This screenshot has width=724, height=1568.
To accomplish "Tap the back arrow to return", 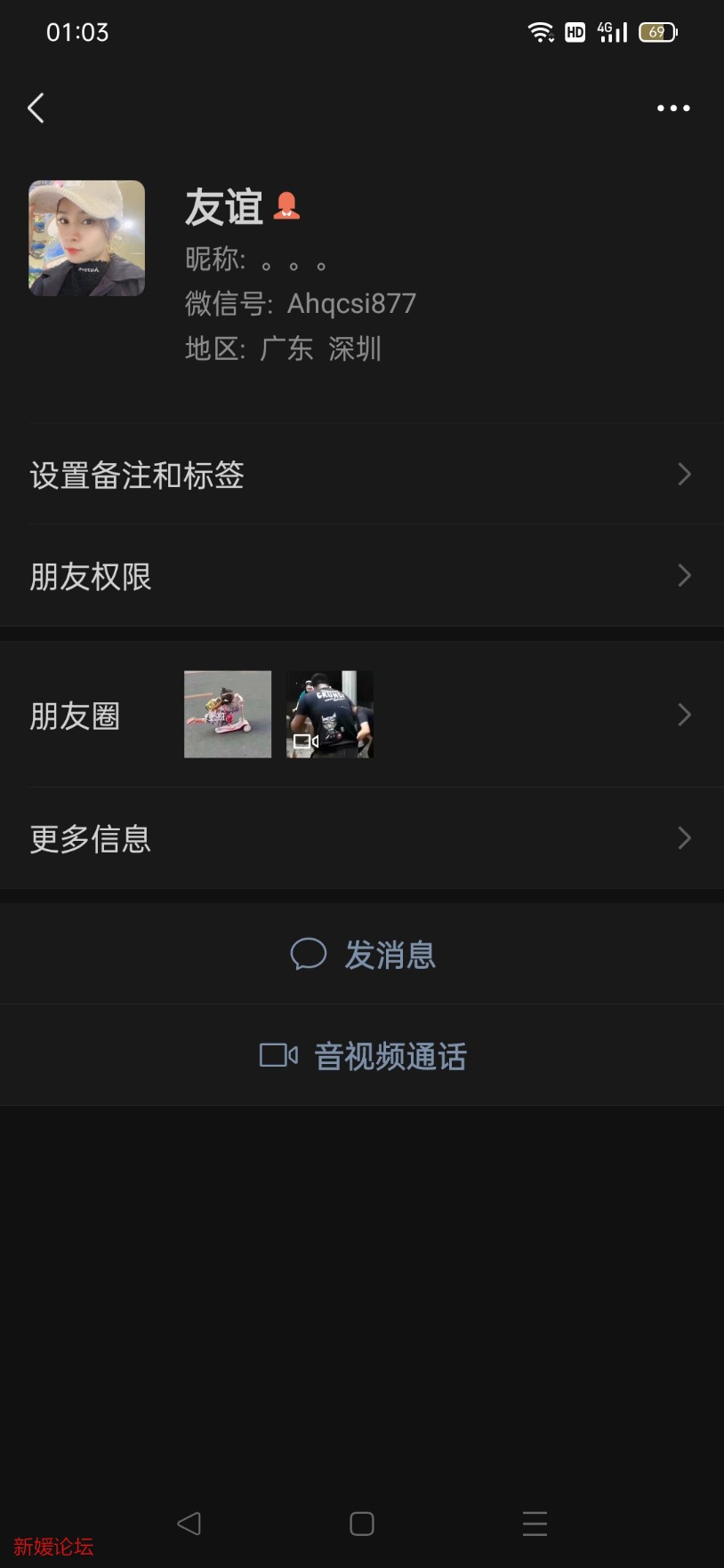I will pyautogui.click(x=36, y=108).
